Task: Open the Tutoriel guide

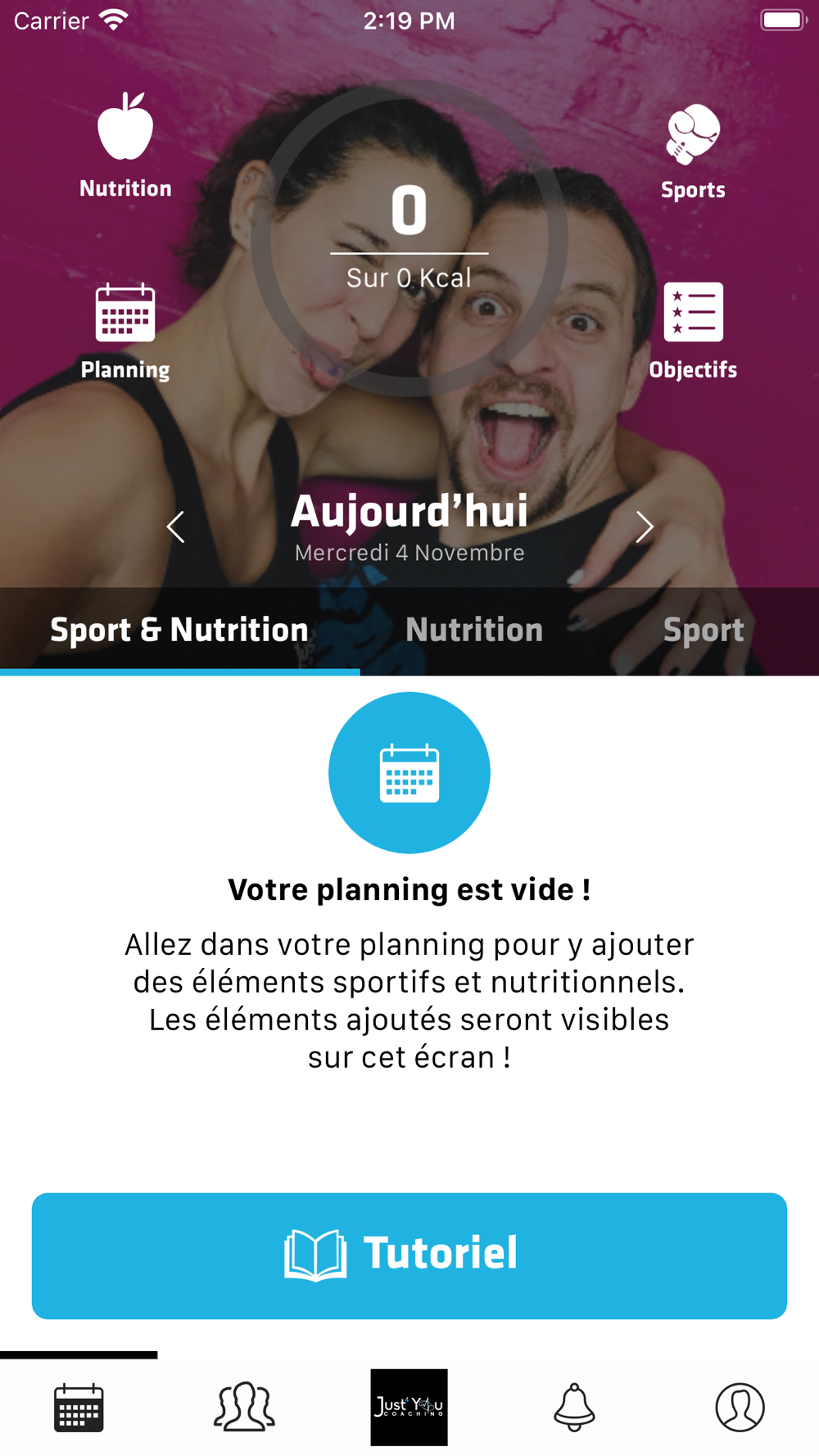Action: click(x=409, y=1255)
